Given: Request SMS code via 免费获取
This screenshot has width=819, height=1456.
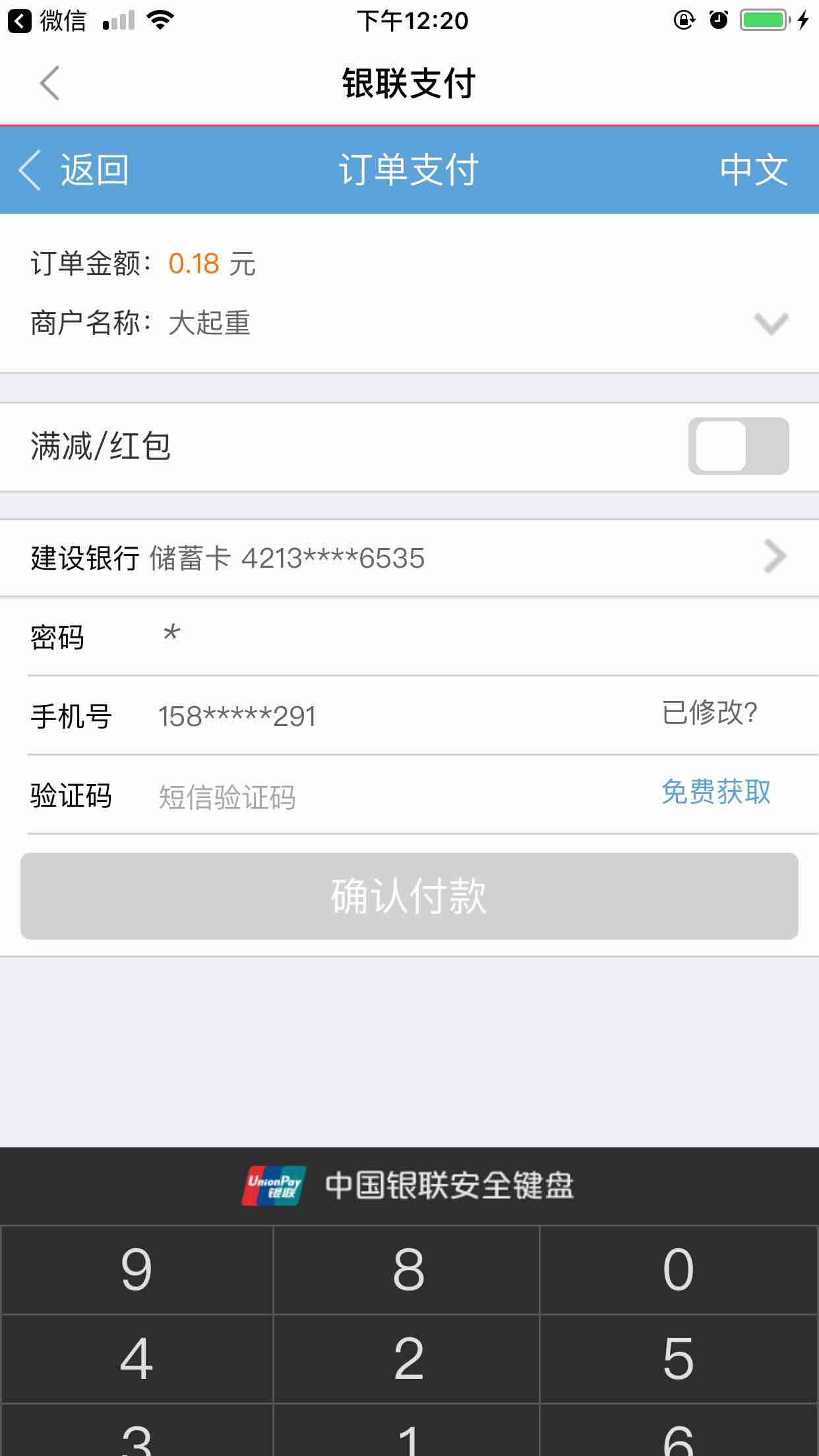Looking at the screenshot, I should point(716,791).
